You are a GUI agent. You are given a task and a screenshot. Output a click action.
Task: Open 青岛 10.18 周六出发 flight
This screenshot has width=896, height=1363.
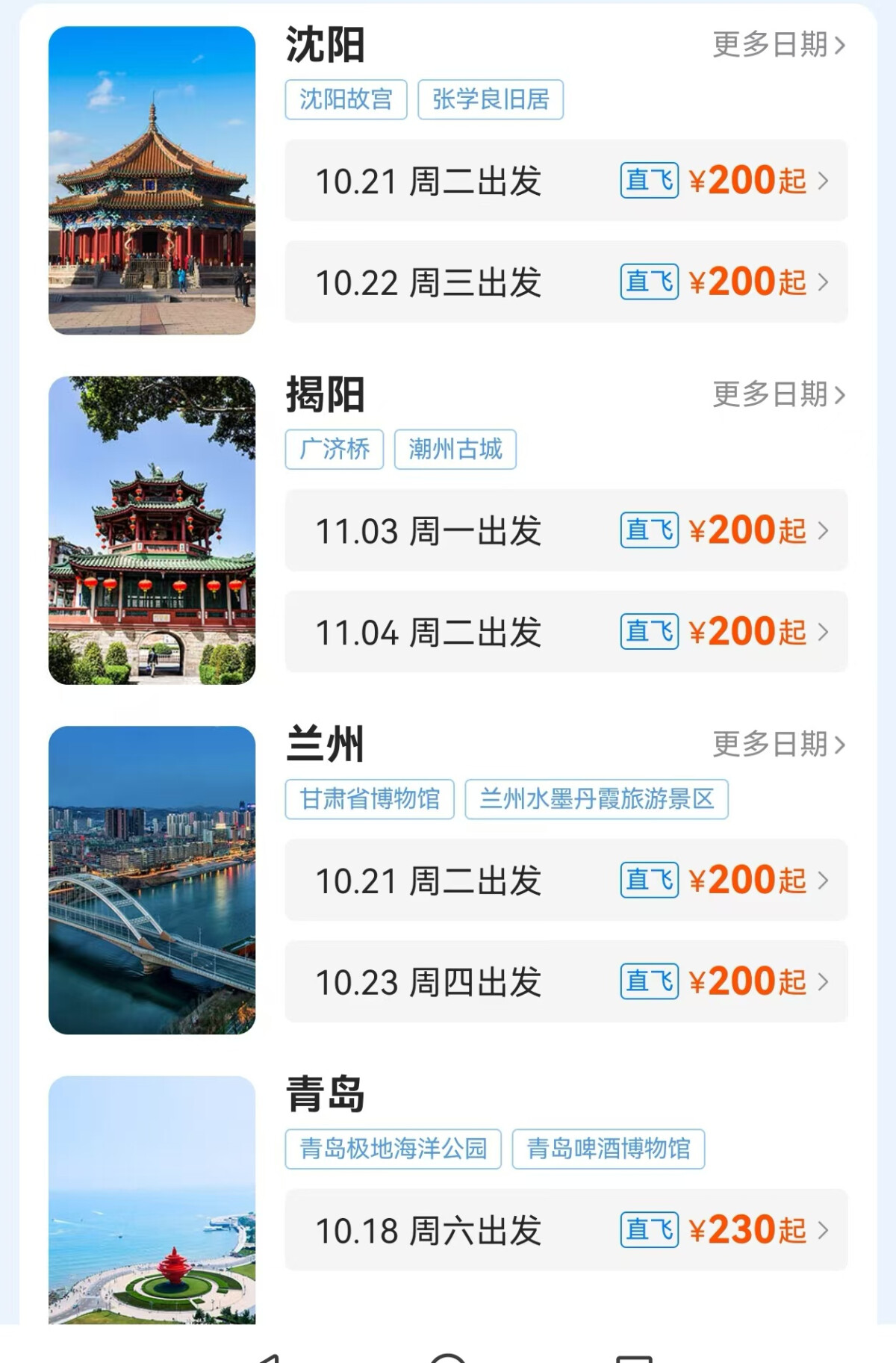(566, 1230)
